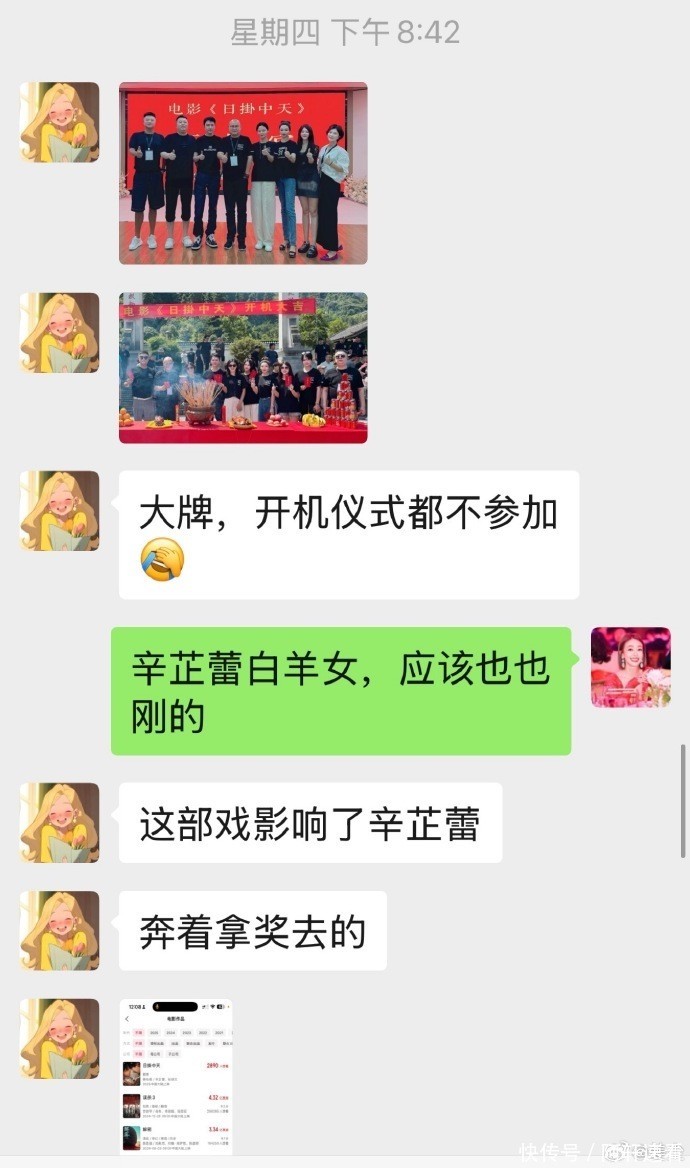This screenshot has width=690, height=1168.
Task: Open the 开机大吉 ceremony photo
Action: pos(243,367)
